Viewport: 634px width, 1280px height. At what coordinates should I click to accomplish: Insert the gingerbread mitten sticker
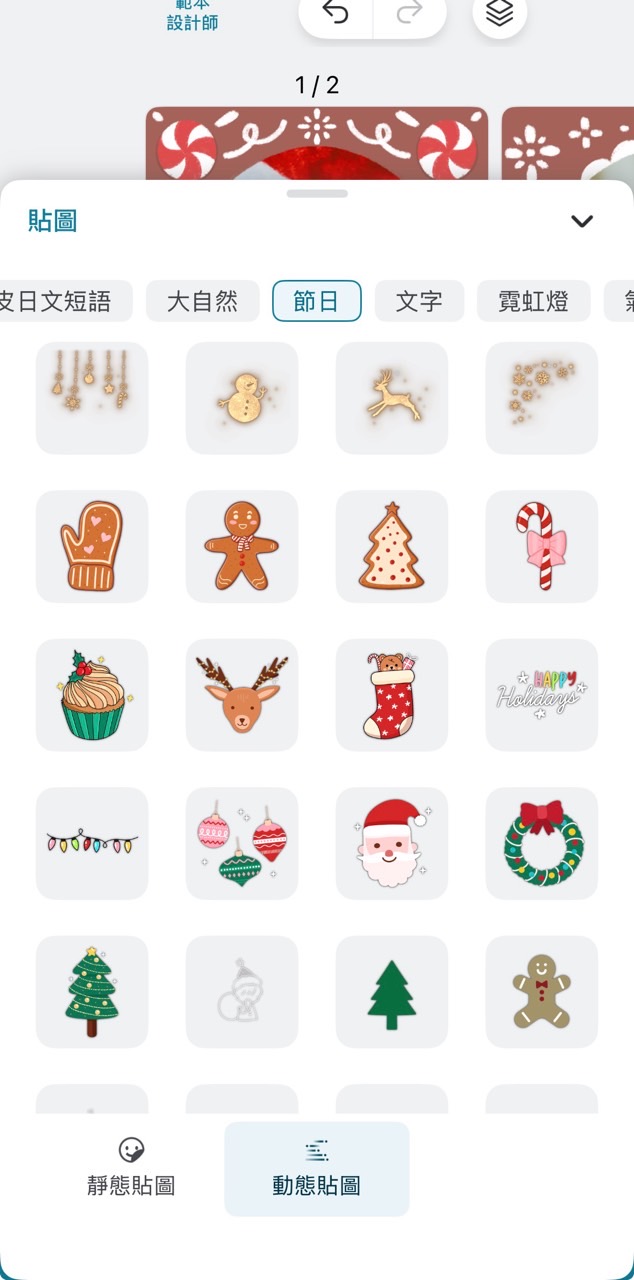(92, 546)
